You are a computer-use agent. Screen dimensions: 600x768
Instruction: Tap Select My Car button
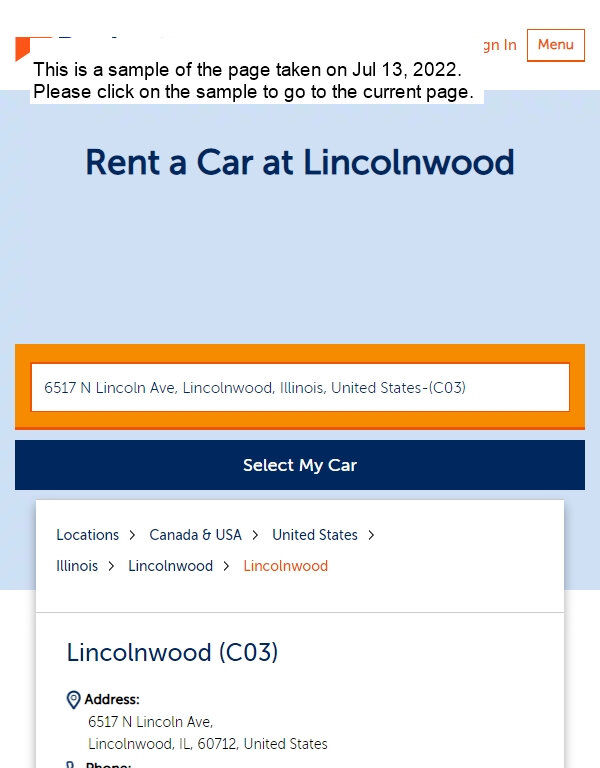pos(300,465)
